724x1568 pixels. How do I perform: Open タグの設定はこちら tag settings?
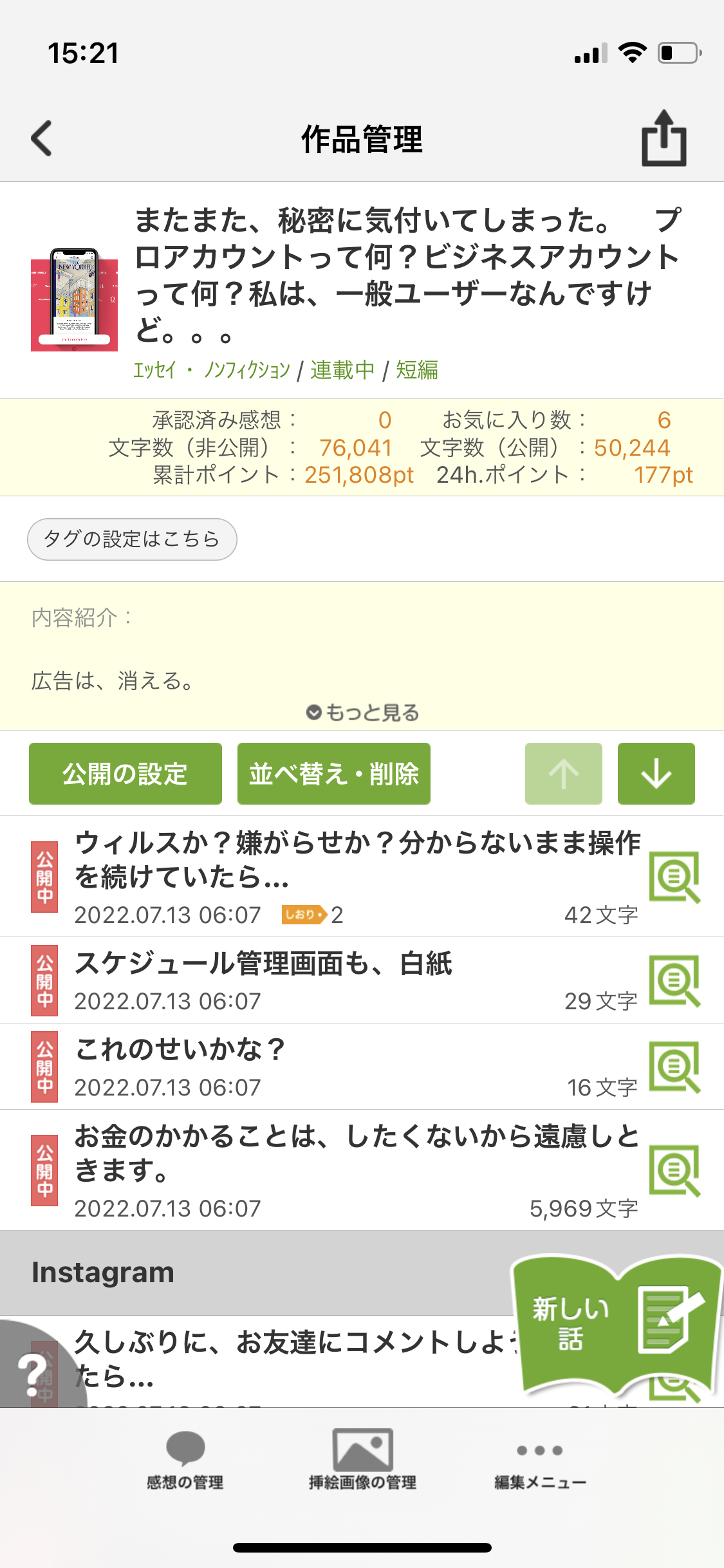pyautogui.click(x=132, y=539)
